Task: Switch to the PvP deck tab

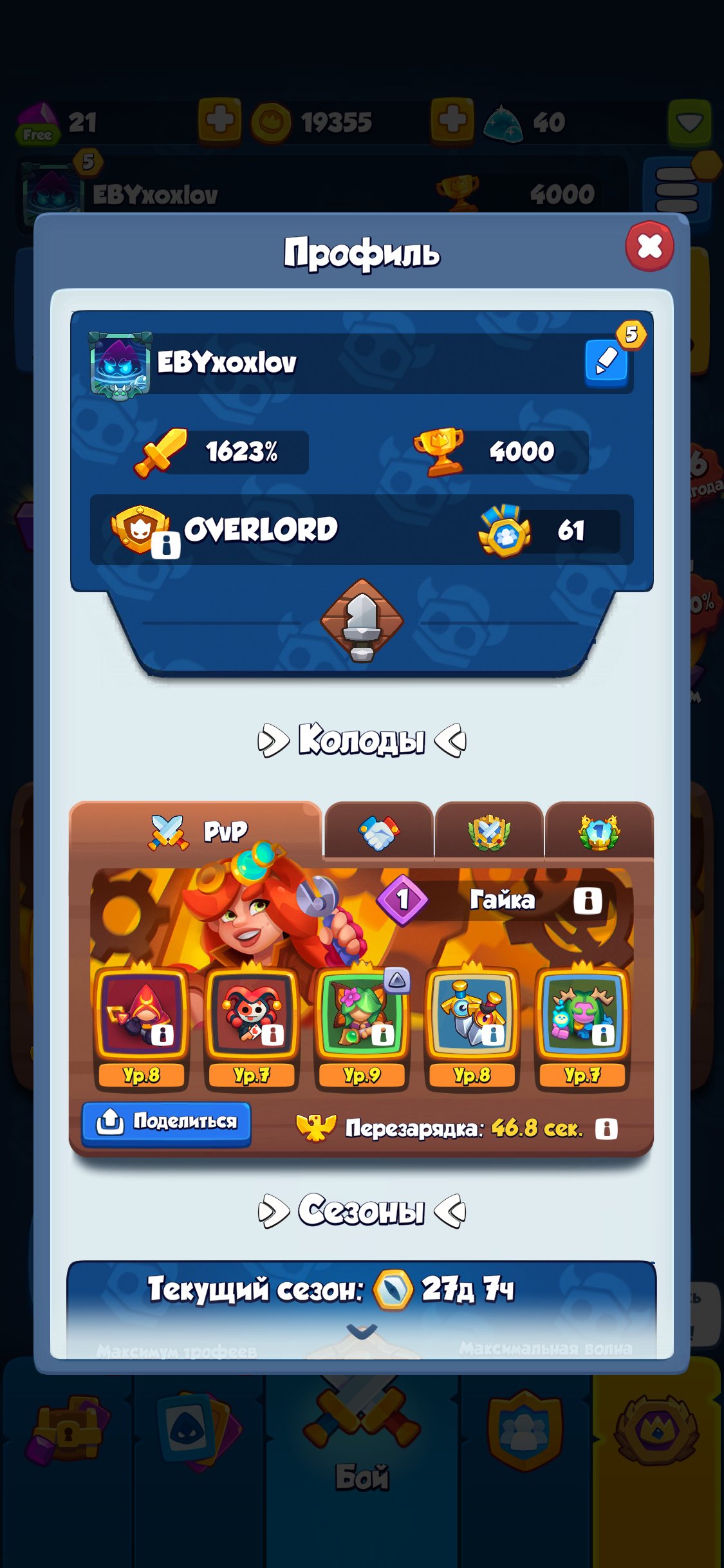Action: click(x=196, y=831)
